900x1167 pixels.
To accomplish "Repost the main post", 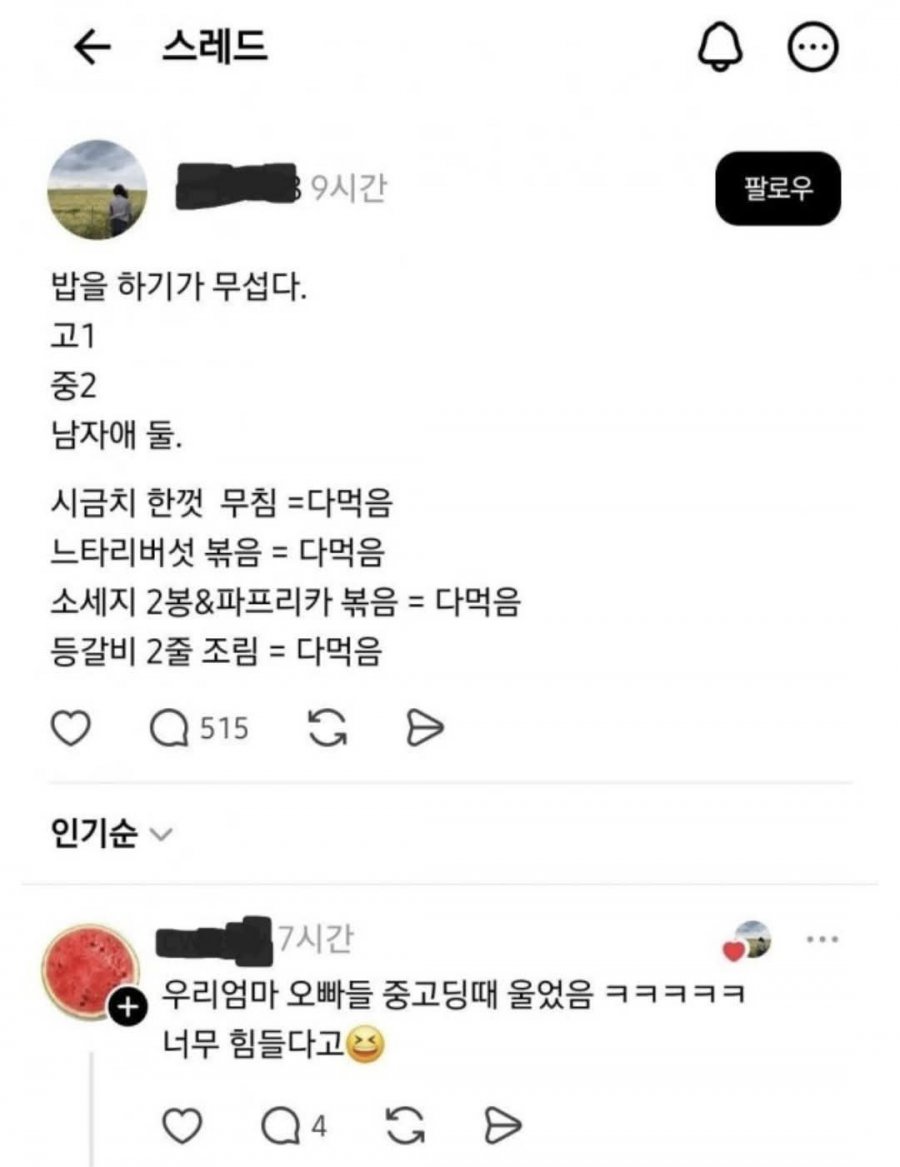I will 326,730.
